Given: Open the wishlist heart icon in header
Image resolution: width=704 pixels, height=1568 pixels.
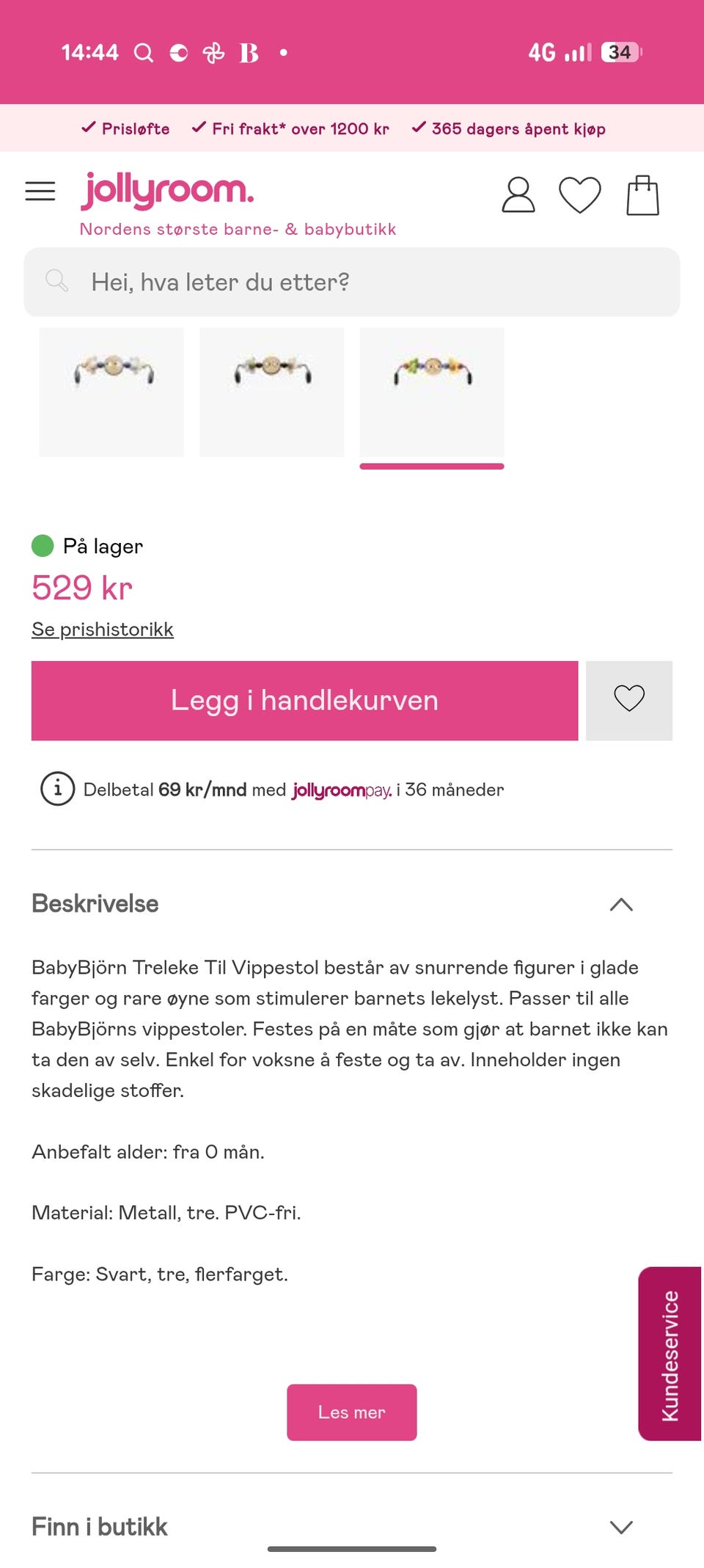Looking at the screenshot, I should 579,194.
